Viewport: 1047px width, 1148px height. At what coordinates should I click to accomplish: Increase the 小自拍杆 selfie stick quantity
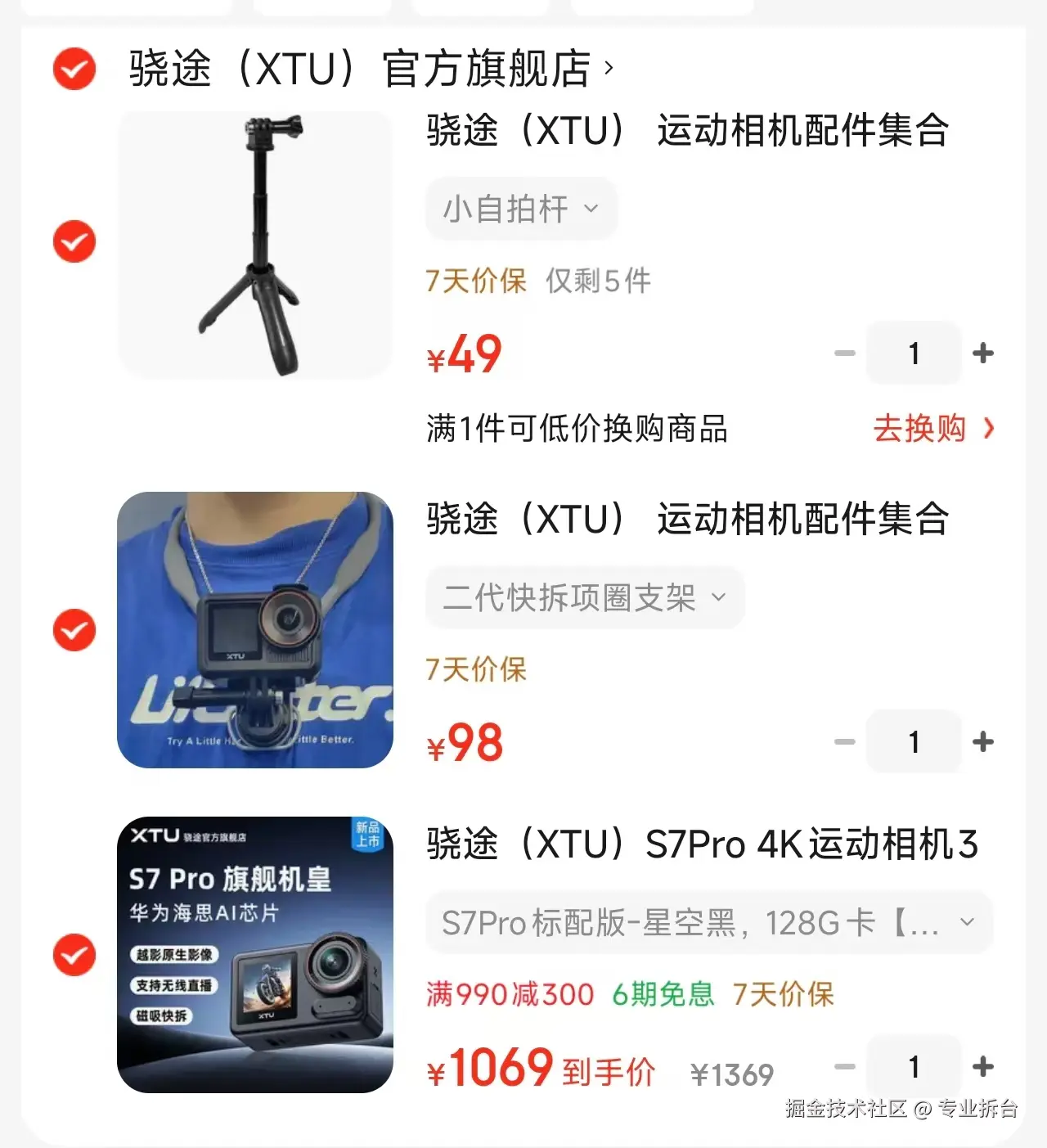tap(983, 353)
